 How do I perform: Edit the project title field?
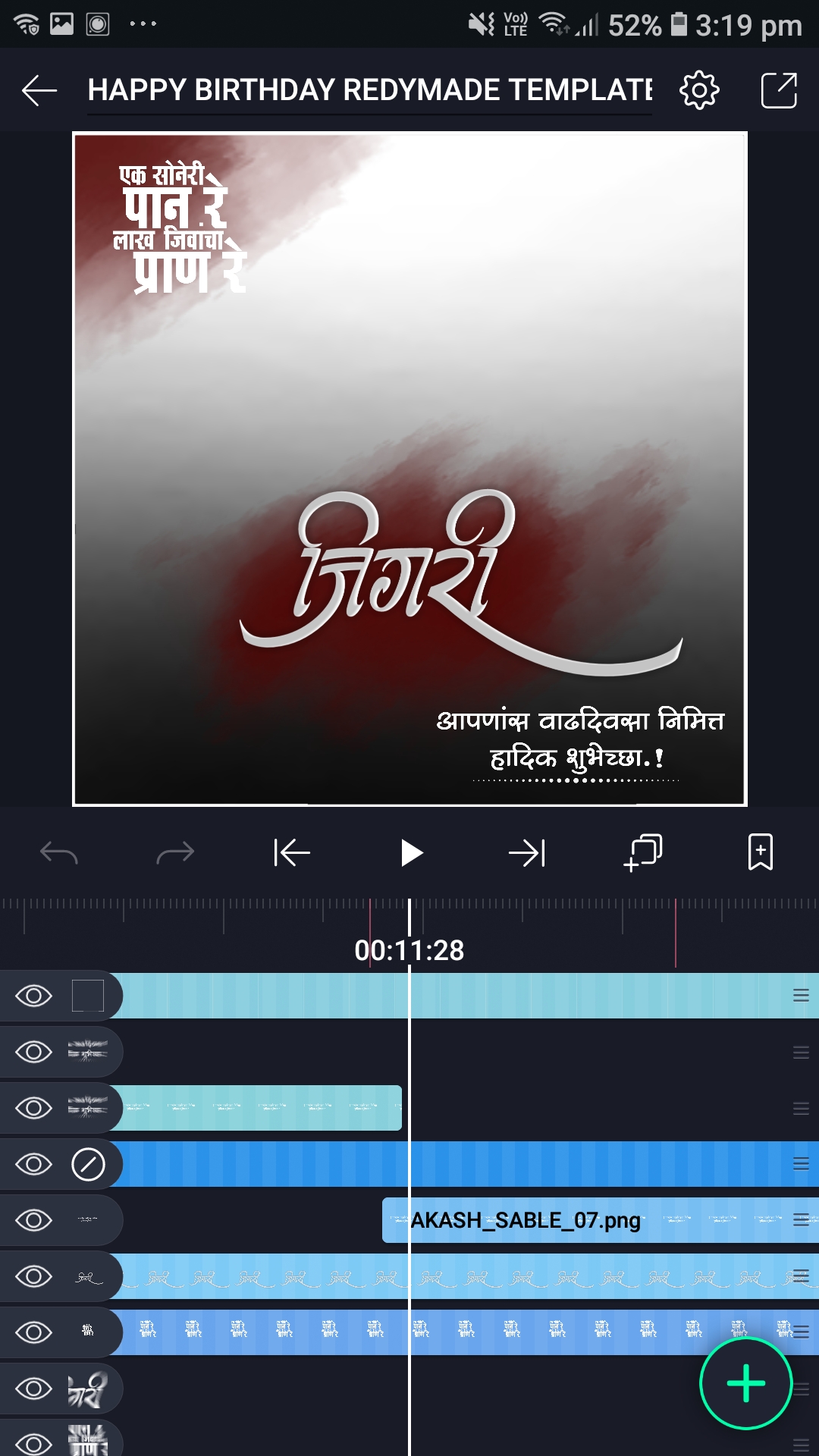369,90
